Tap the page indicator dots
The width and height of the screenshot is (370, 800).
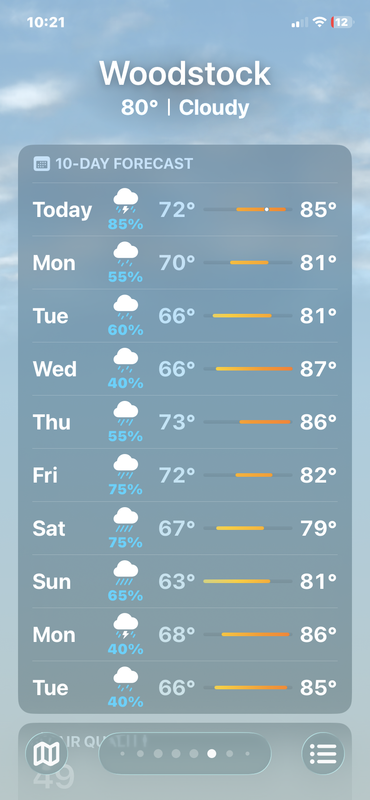[185, 754]
